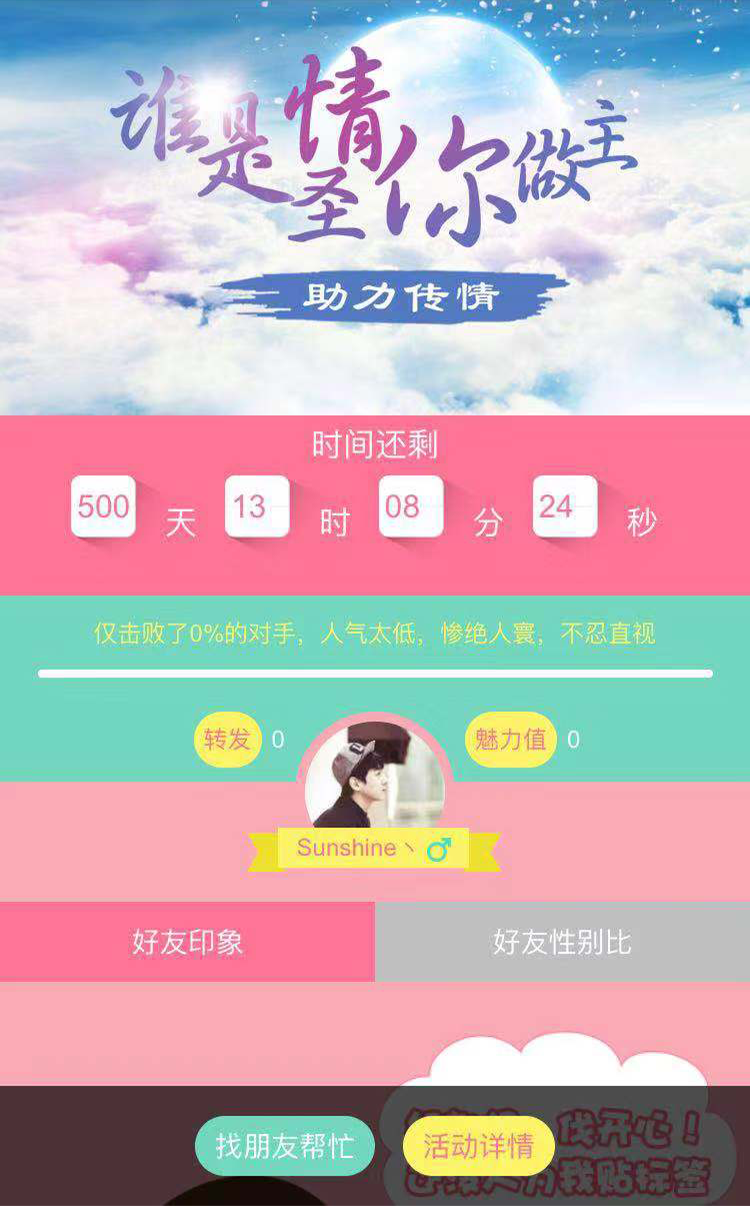
Task: Switch to the 好友性别比 tab
Action: pos(562,942)
